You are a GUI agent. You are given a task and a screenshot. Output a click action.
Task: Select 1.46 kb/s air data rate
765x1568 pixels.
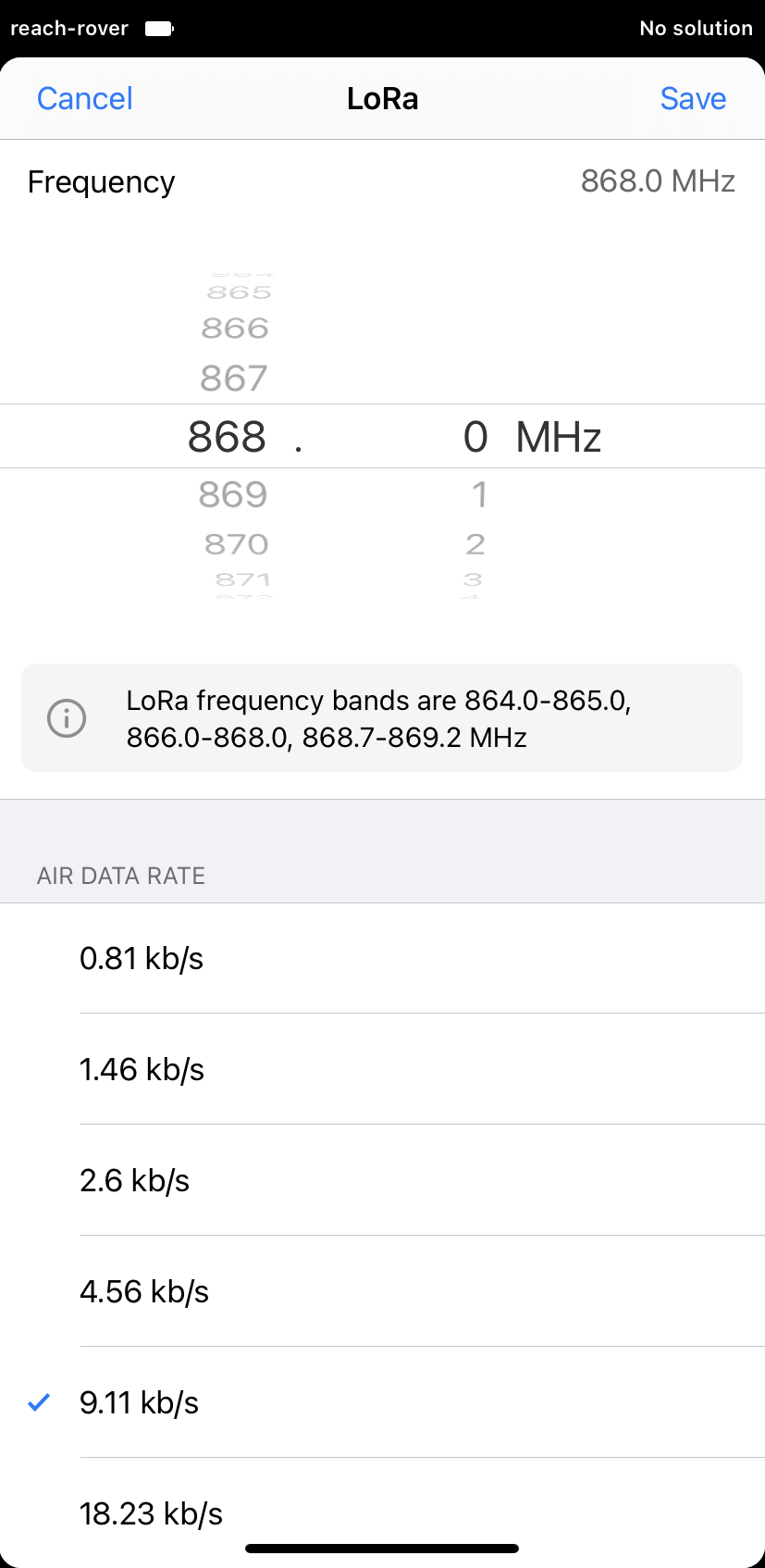[382, 1069]
